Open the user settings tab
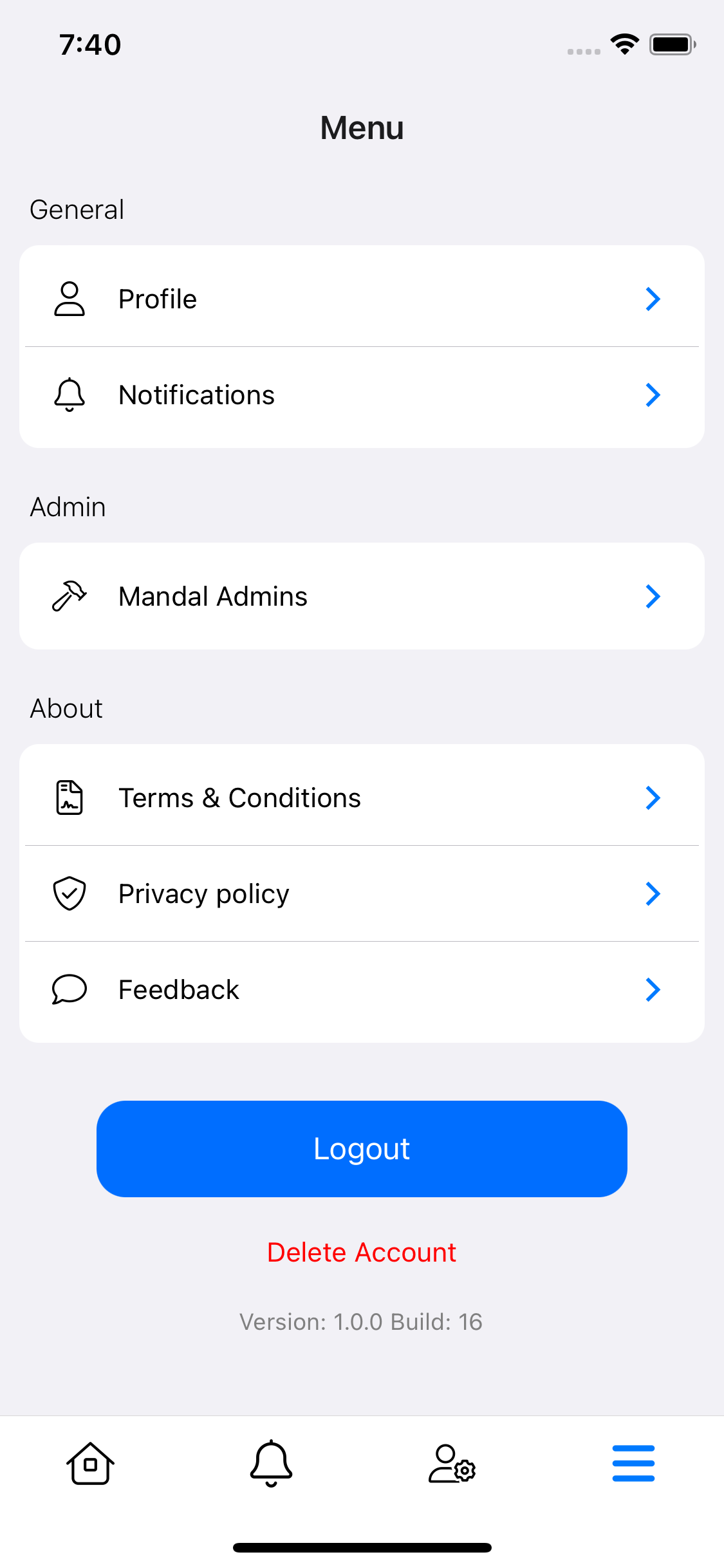 pyautogui.click(x=452, y=1464)
